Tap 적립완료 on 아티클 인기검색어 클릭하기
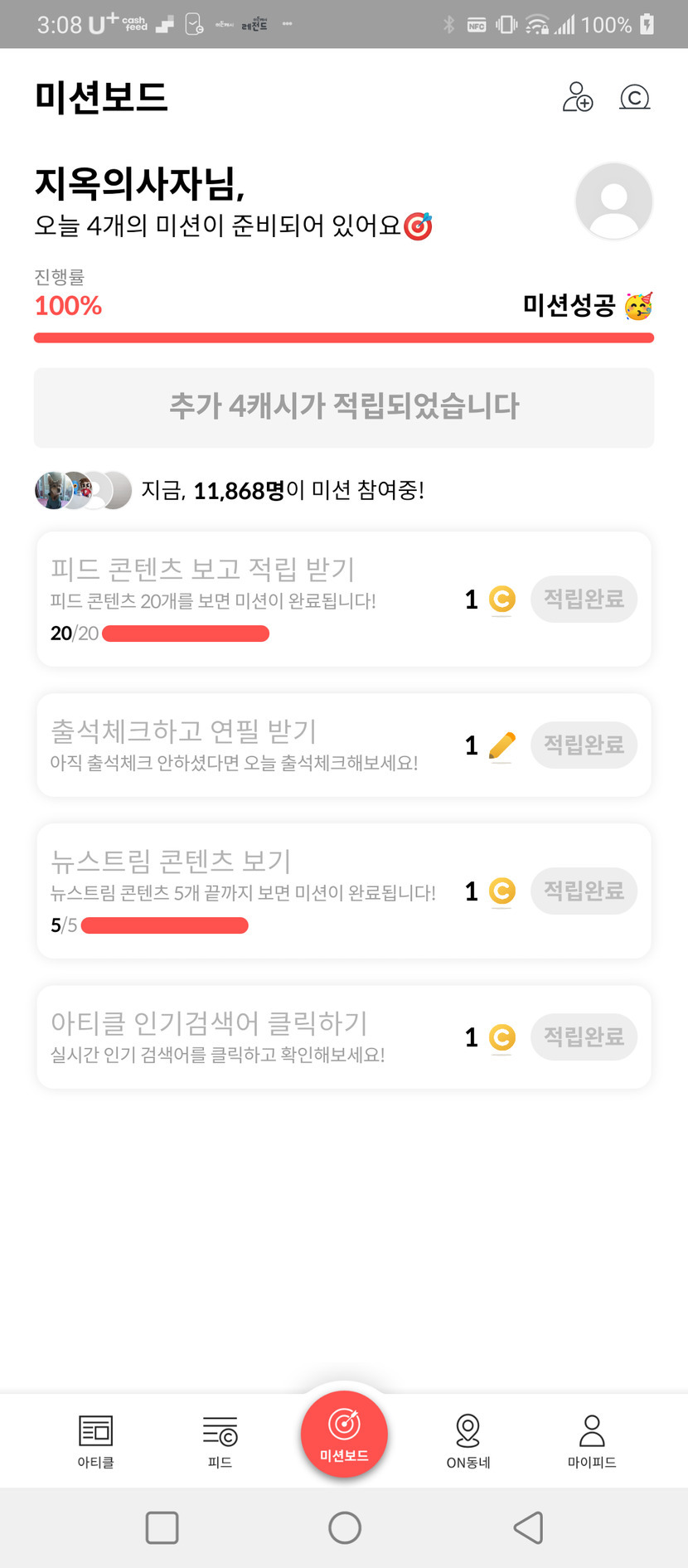The image size is (688, 1568). coord(584,1036)
